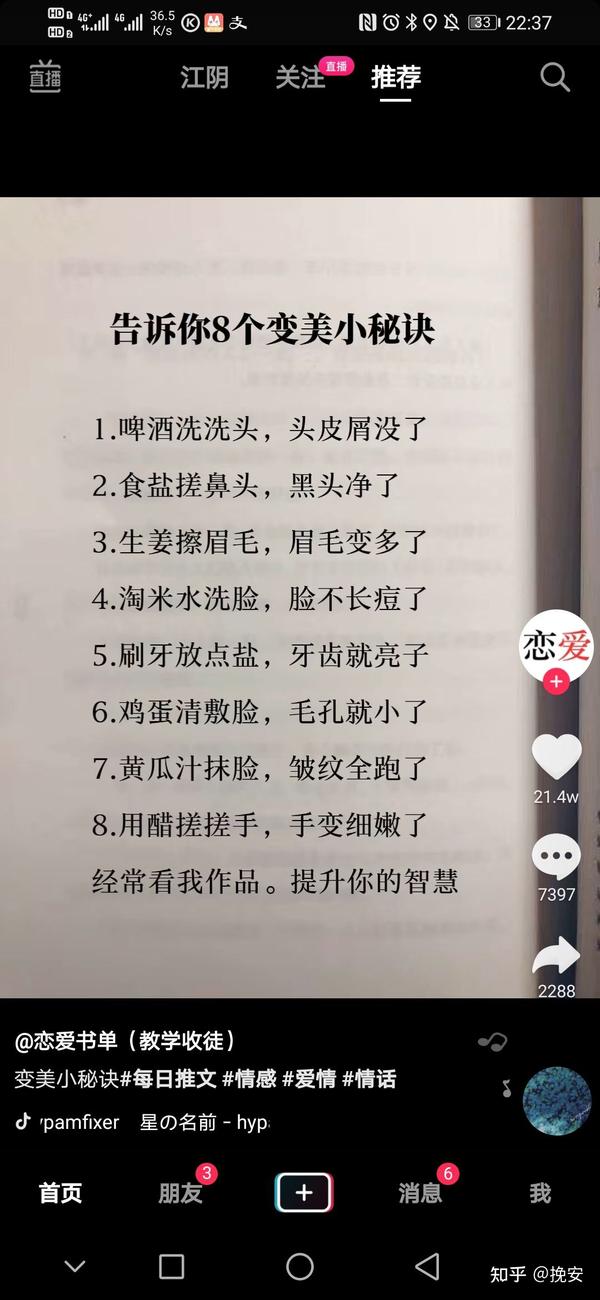Switch to the 关注 tab

point(300,77)
